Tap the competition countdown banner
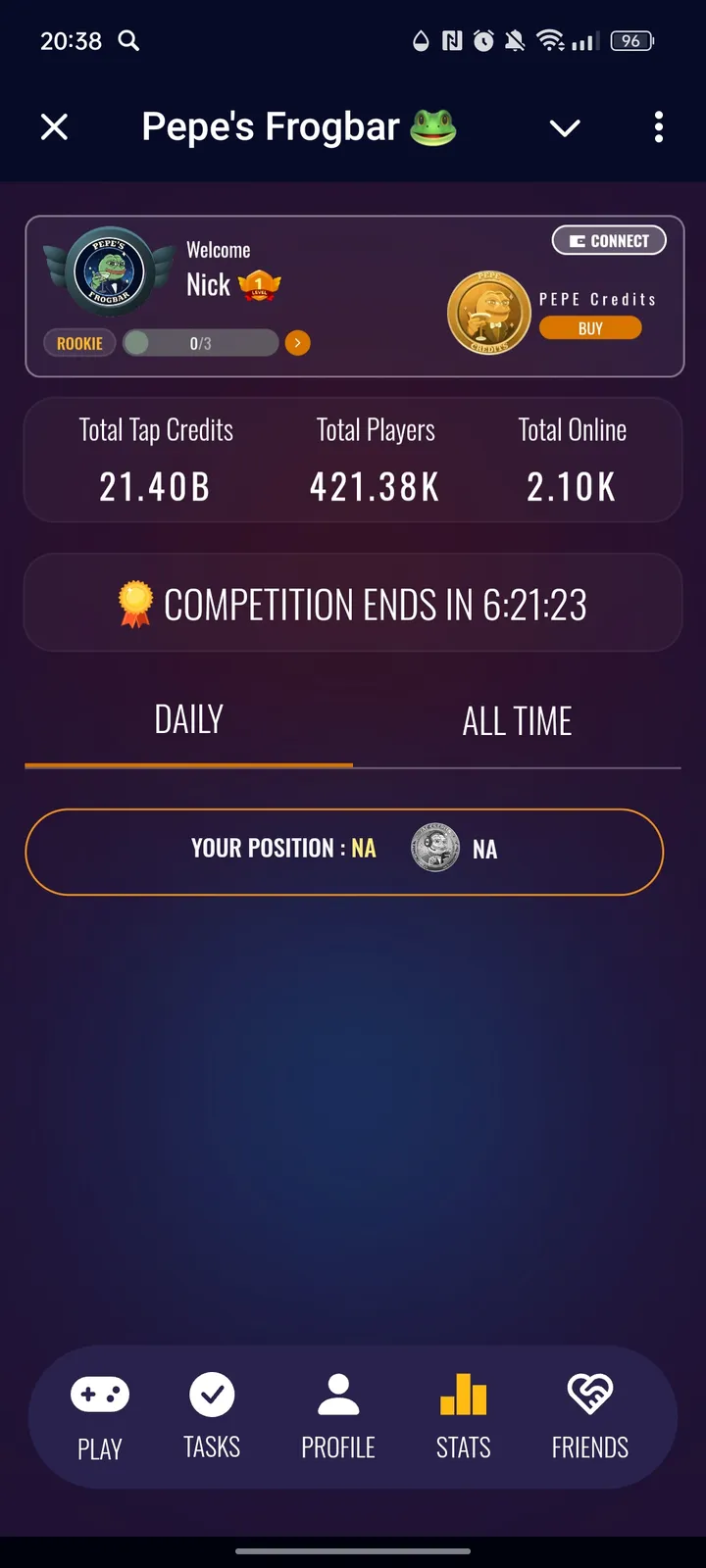This screenshot has width=706, height=1568. (x=352, y=603)
